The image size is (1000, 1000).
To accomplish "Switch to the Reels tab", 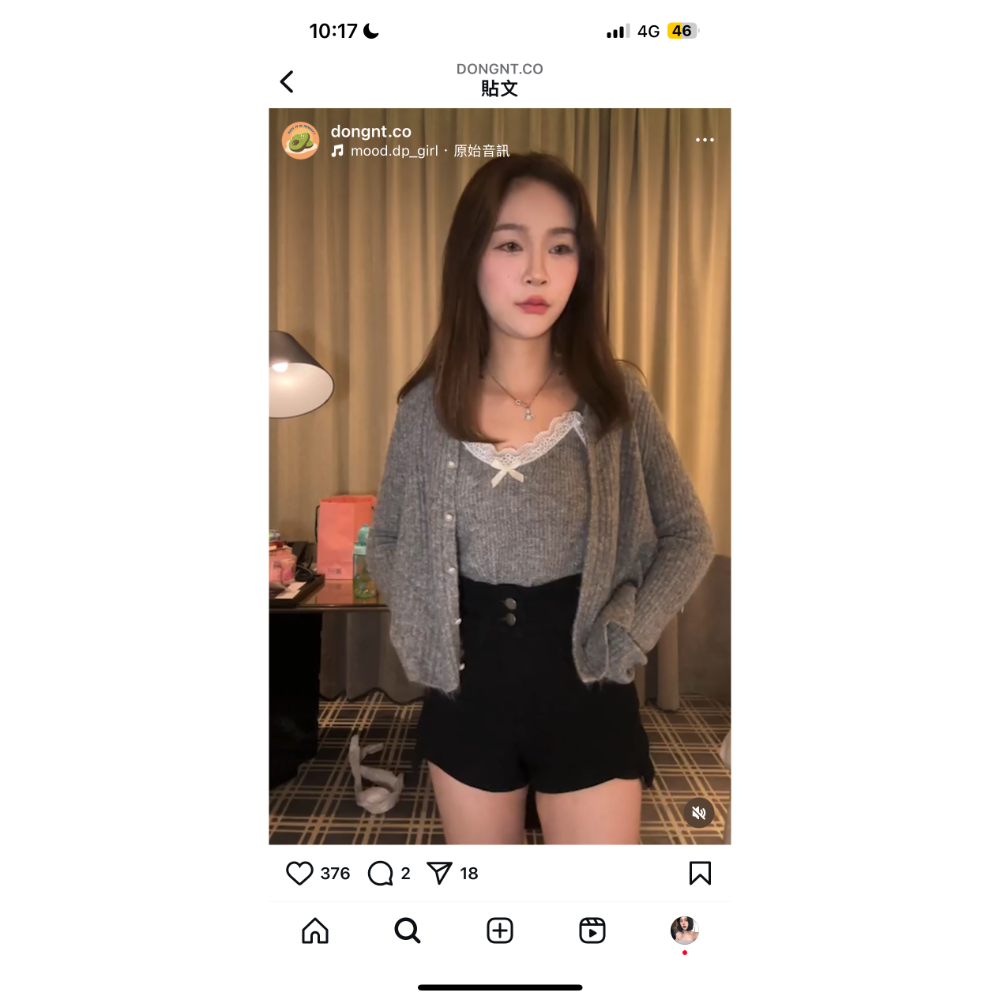I will coord(592,931).
